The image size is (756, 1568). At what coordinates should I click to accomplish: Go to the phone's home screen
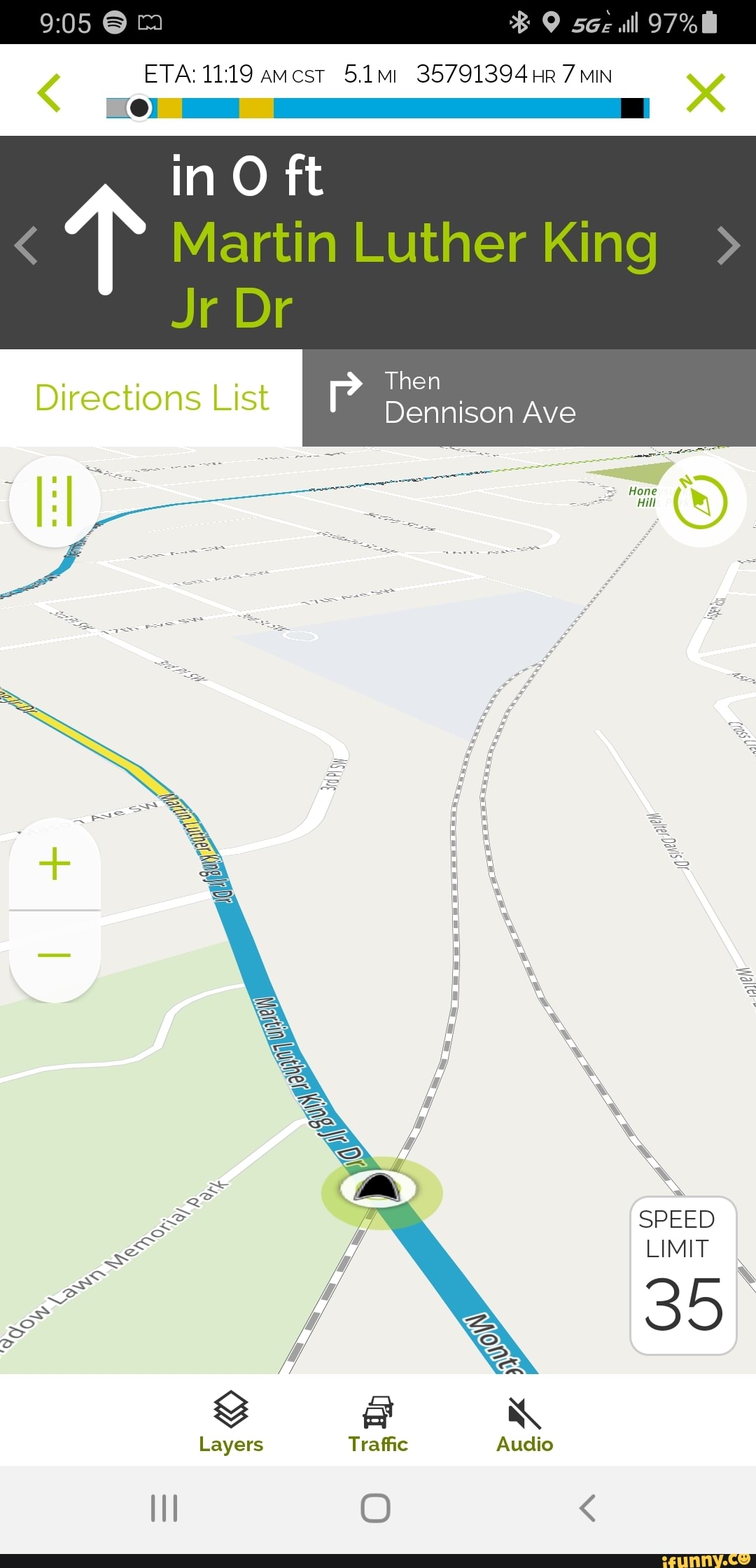(375, 1508)
